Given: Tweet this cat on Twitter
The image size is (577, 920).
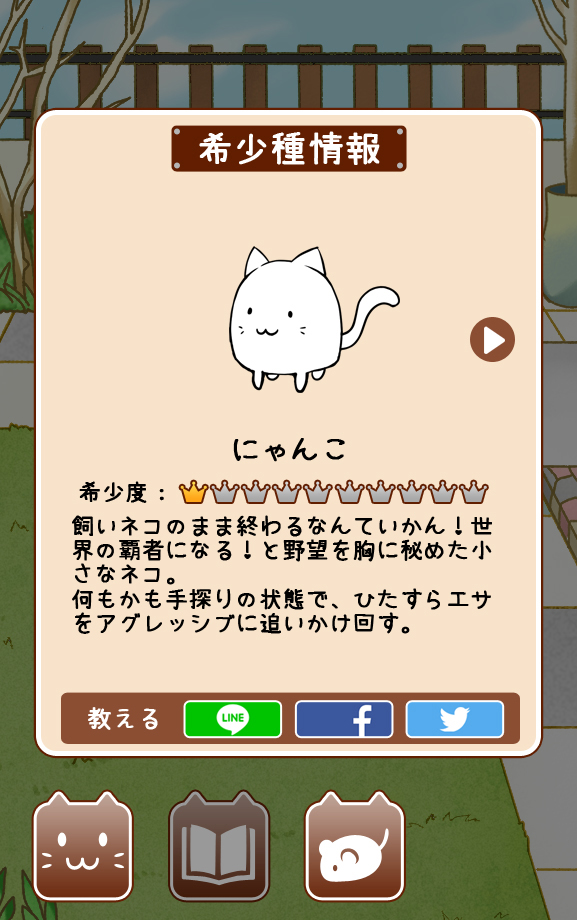Looking at the screenshot, I should pos(454,719).
